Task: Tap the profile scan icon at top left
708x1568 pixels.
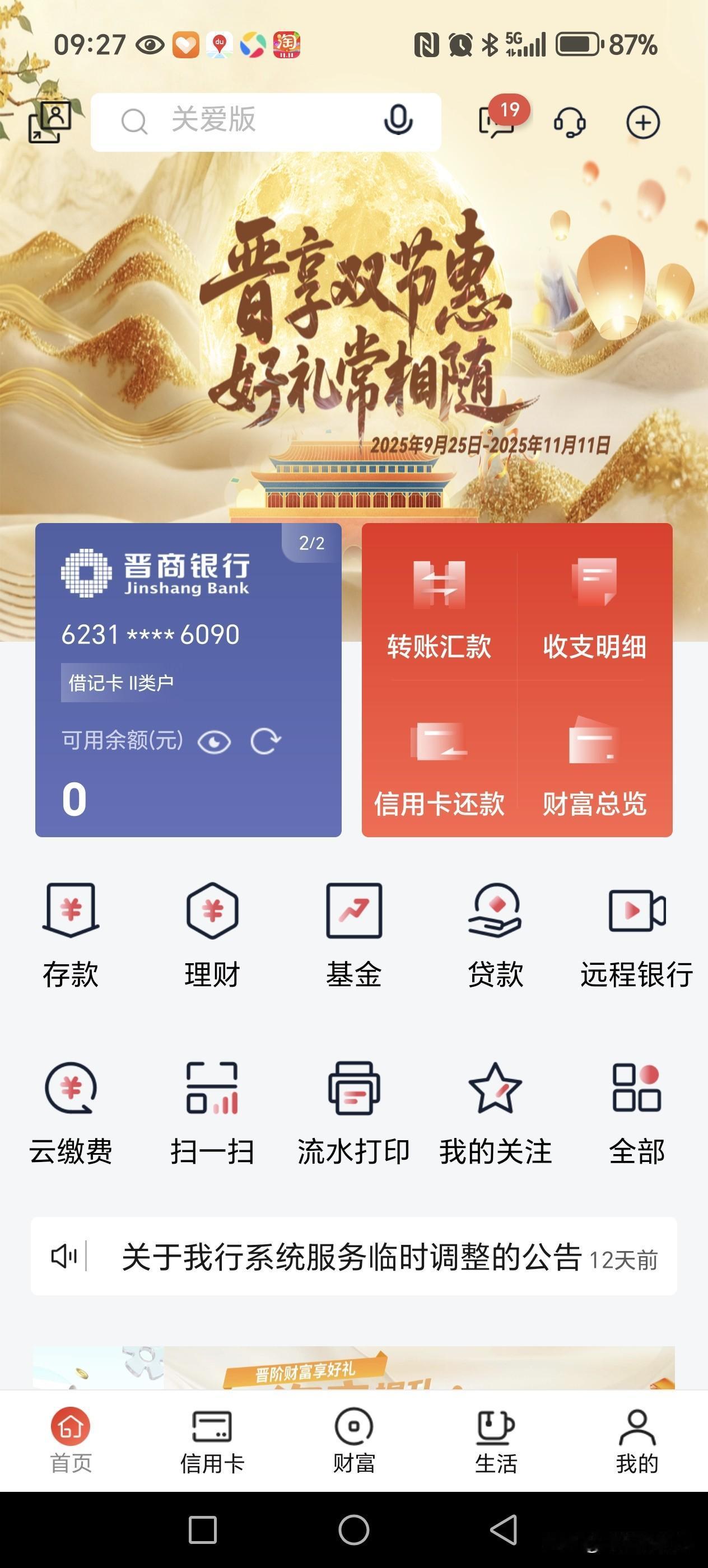Action: [x=52, y=122]
